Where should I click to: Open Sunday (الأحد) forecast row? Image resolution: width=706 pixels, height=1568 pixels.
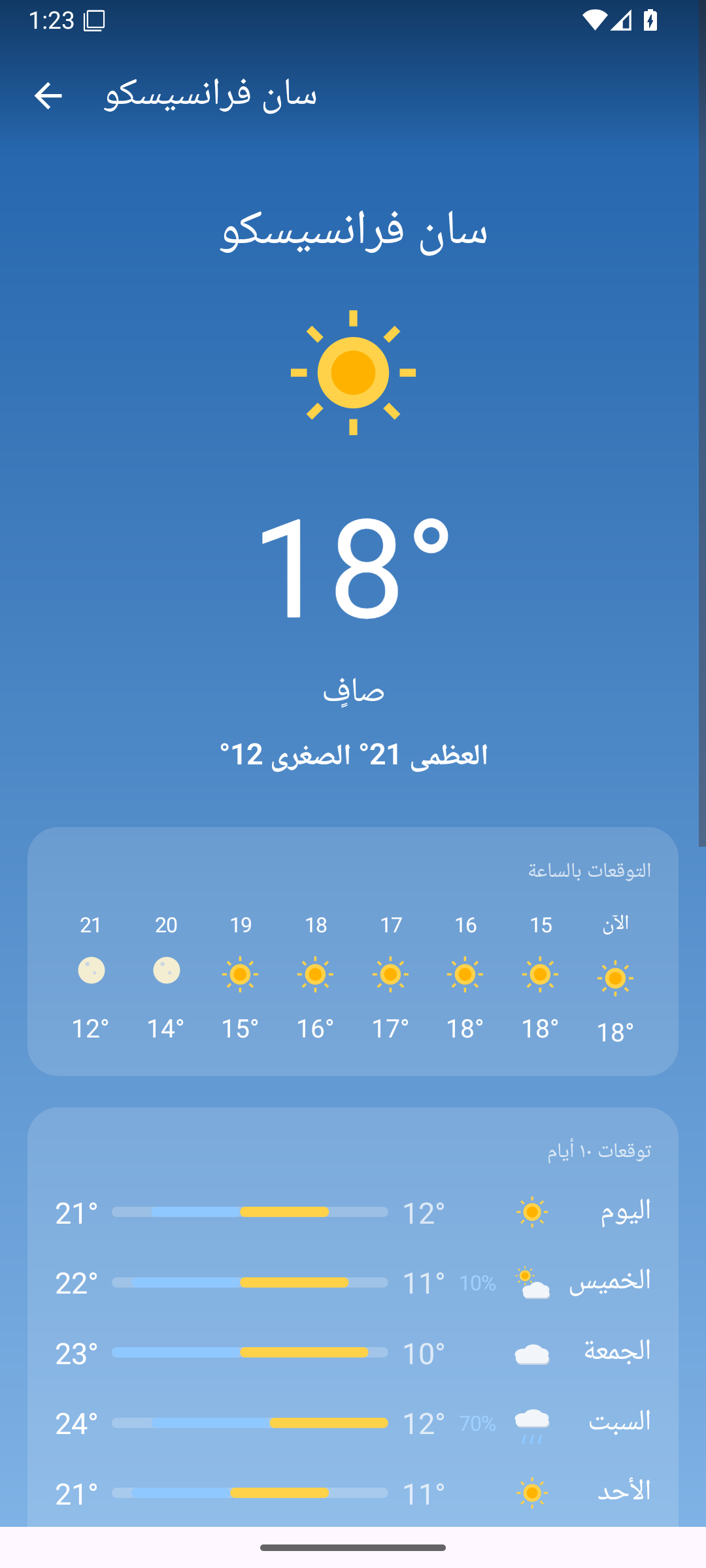pos(353,1492)
